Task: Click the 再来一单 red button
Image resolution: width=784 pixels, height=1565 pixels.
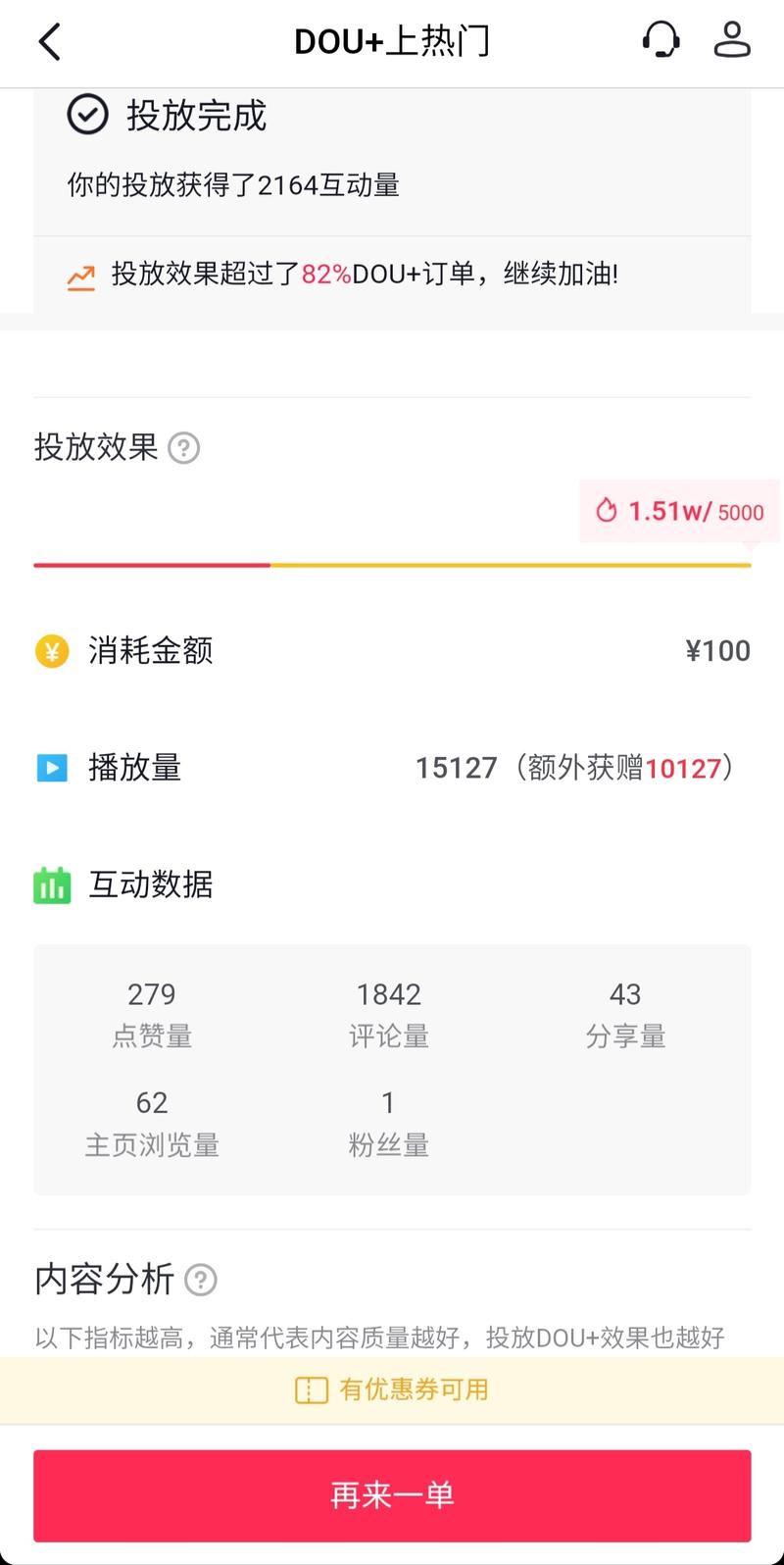Action: click(392, 1494)
